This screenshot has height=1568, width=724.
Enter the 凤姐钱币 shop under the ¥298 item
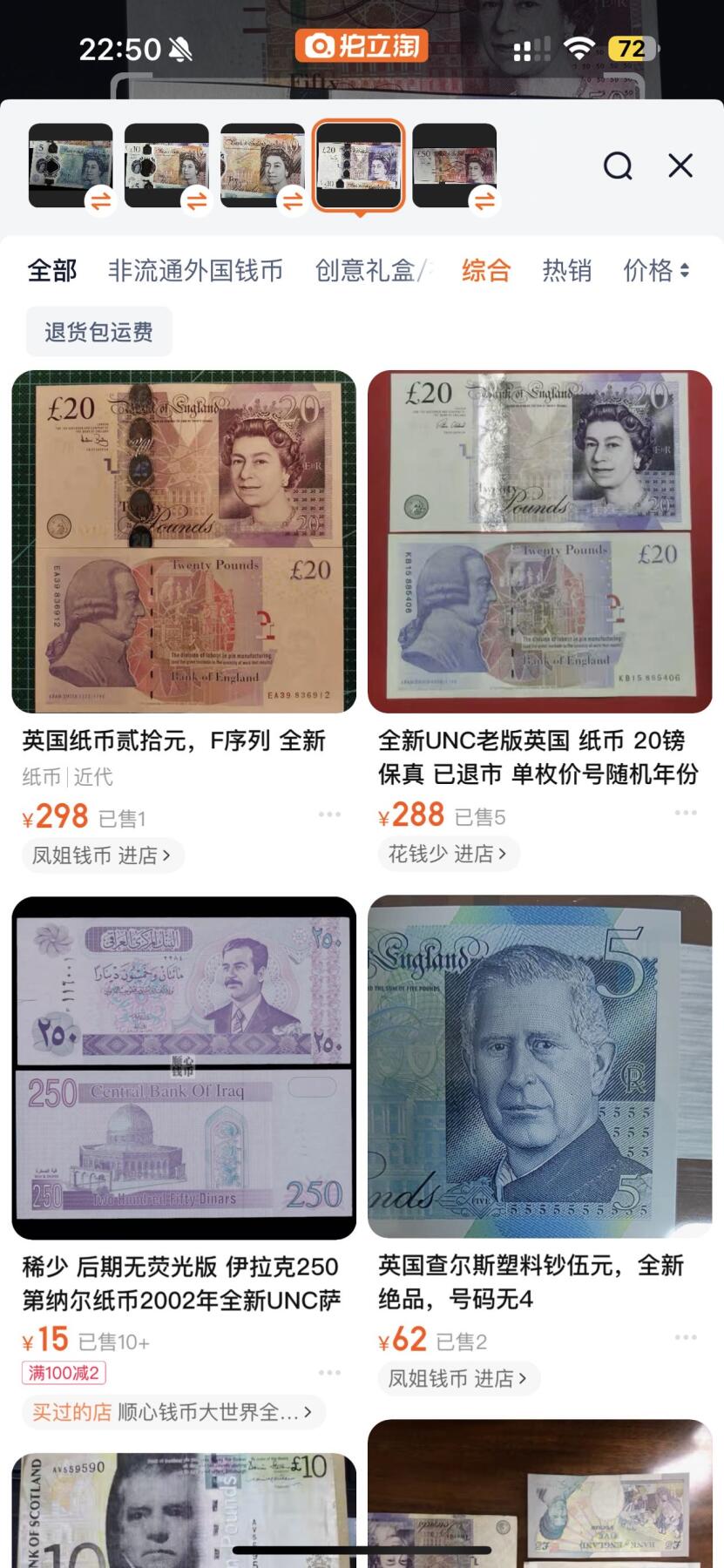point(100,855)
